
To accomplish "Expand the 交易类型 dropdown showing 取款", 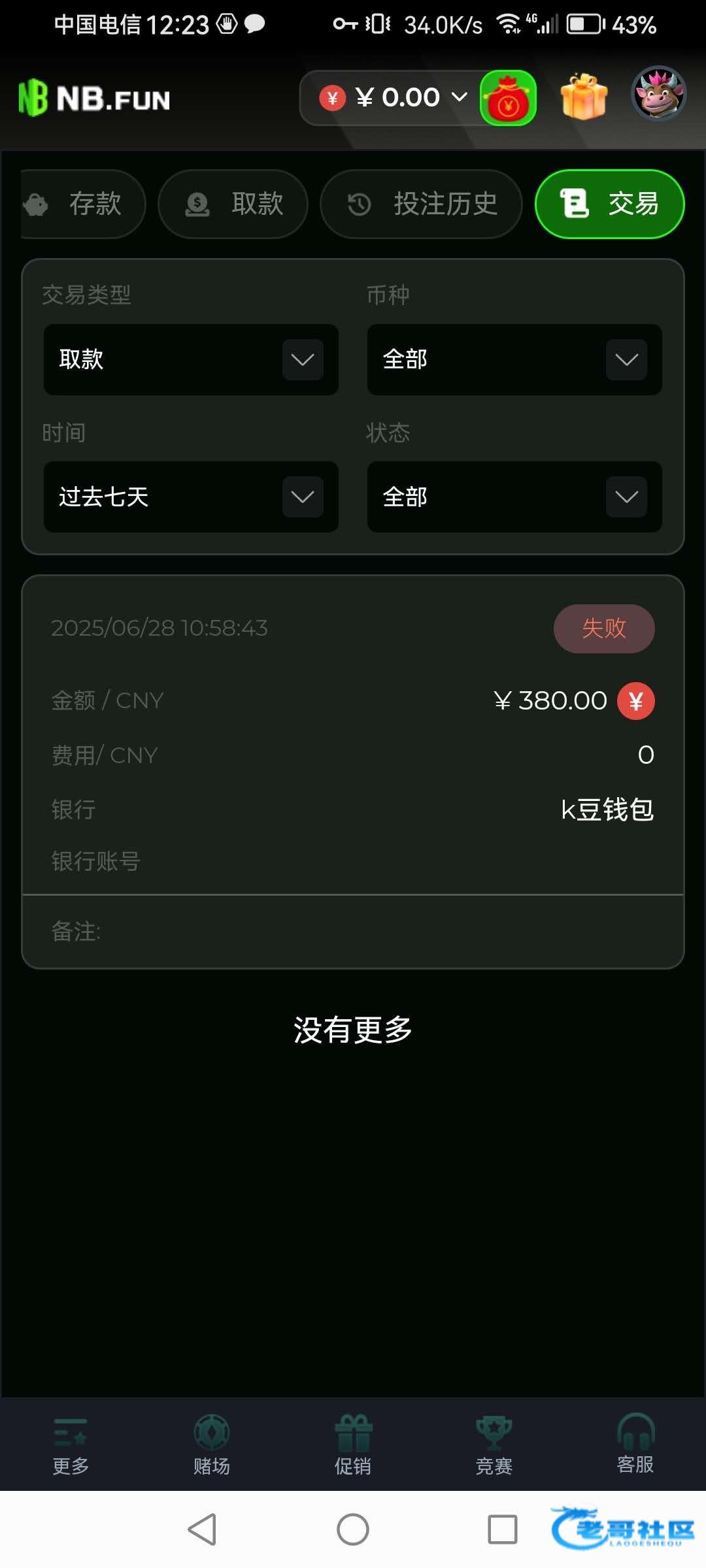I will (191, 359).
